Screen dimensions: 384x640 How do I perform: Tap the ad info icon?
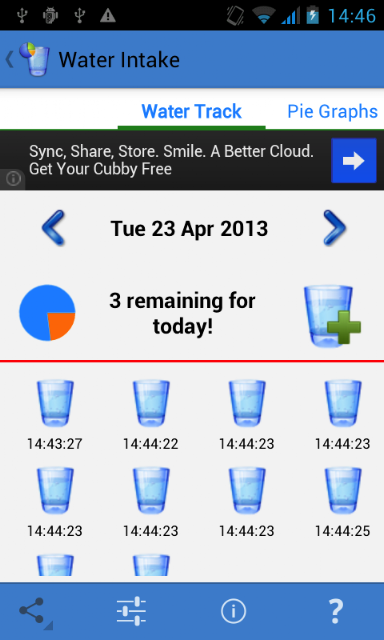click(x=13, y=179)
